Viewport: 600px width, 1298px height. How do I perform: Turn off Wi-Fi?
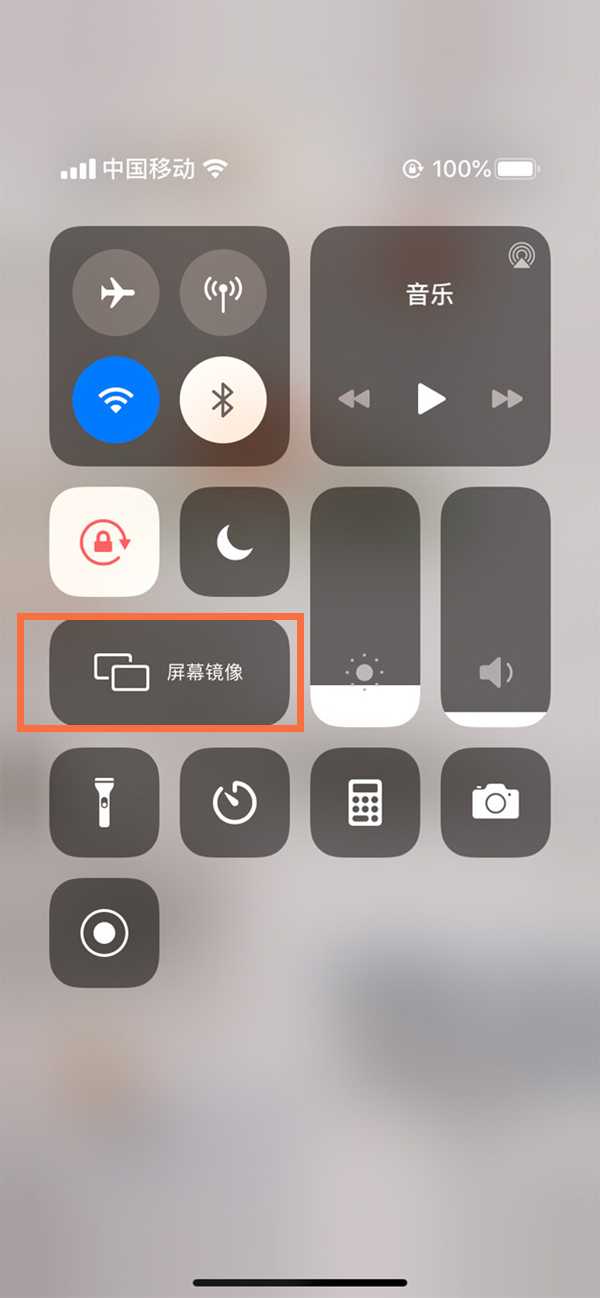click(116, 400)
